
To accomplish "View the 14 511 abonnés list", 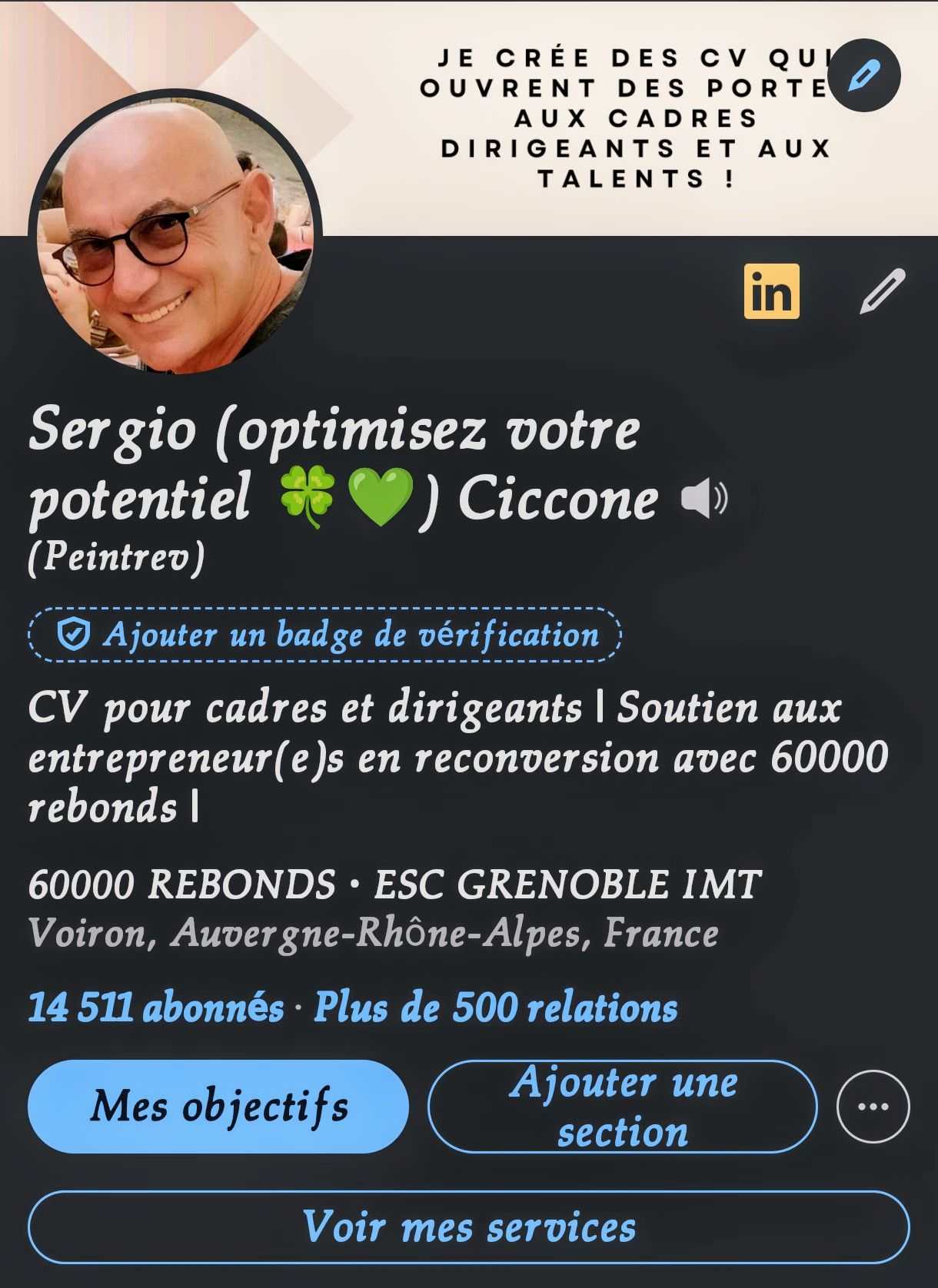I will (x=156, y=1007).
